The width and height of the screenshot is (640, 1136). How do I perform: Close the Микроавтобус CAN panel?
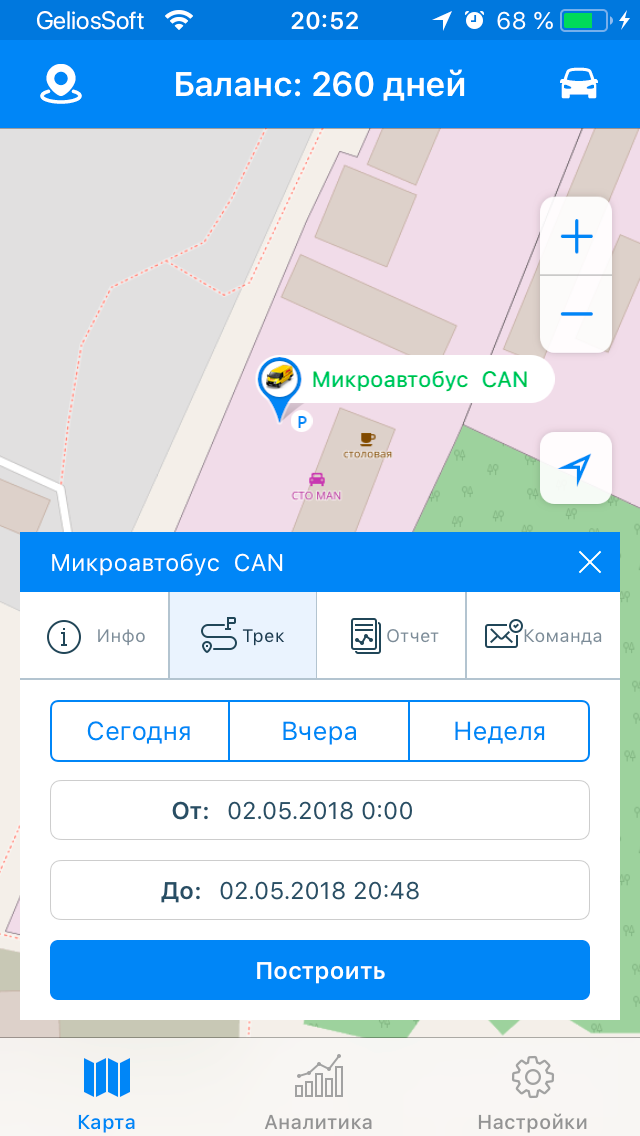(590, 563)
